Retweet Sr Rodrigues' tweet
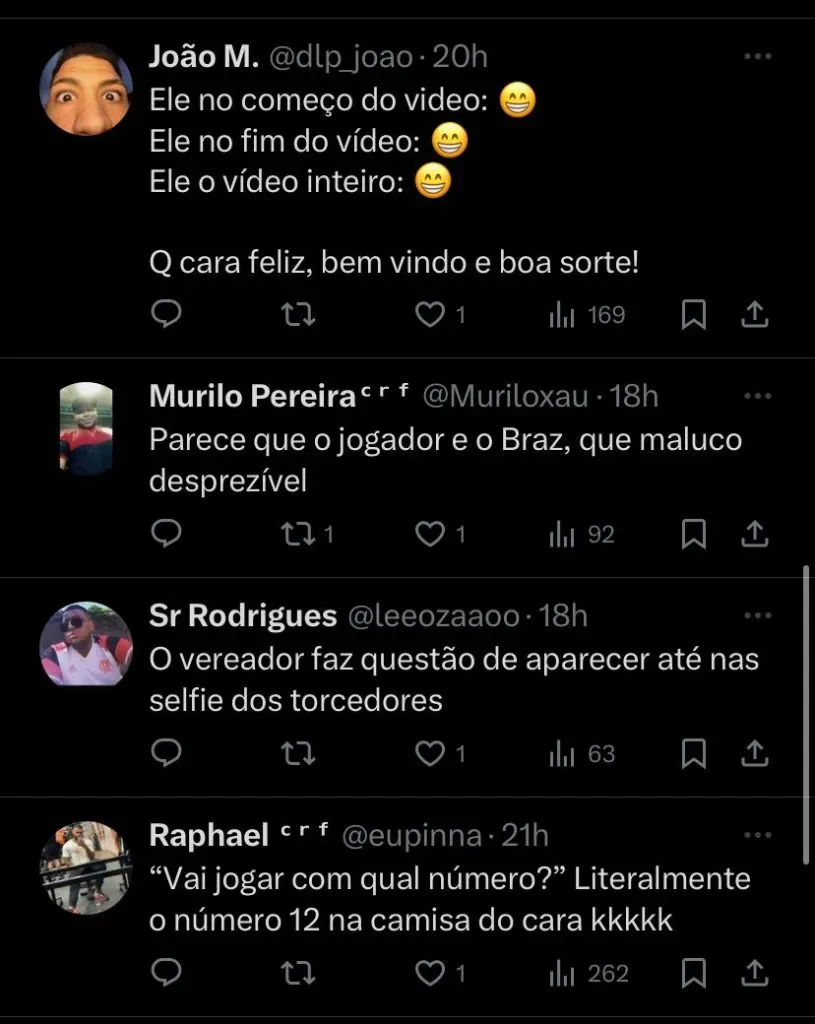 297,753
